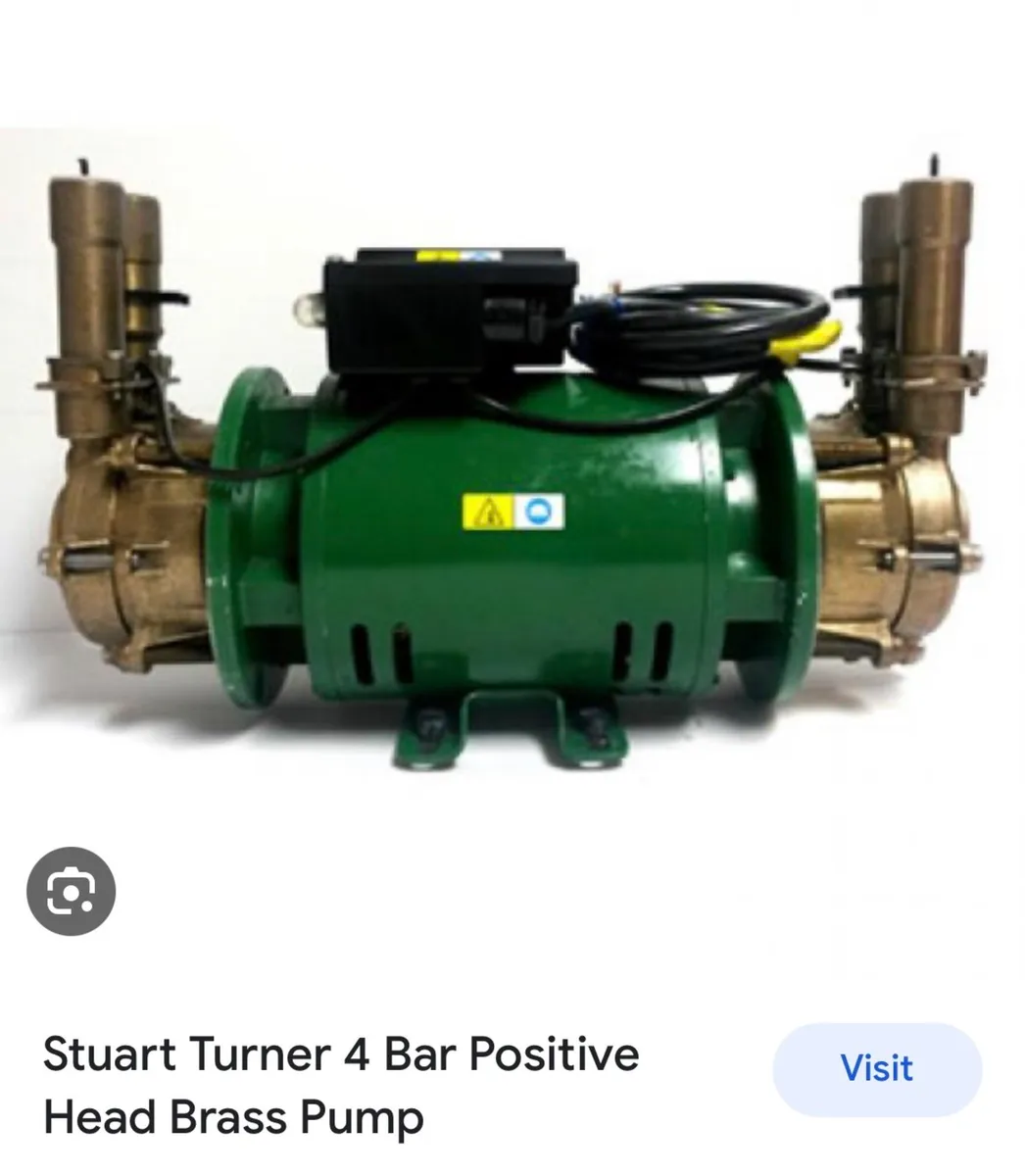Click the yellow warning label on the pump
This screenshot has width=1025, height=1176.
pos(487,512)
